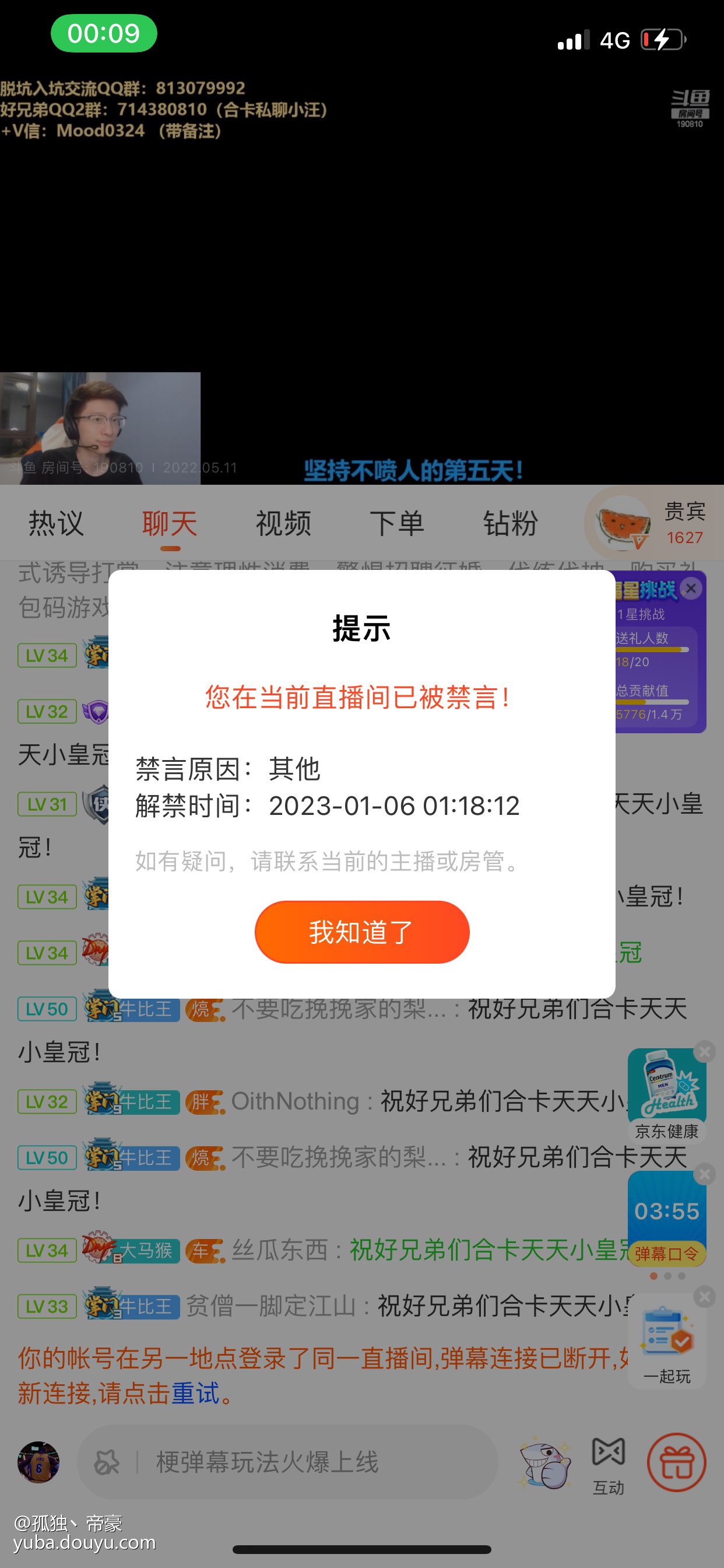Viewport: 724px width, 1568px height.
Task: Open the 贵宾 1627 list
Action: pos(651,522)
